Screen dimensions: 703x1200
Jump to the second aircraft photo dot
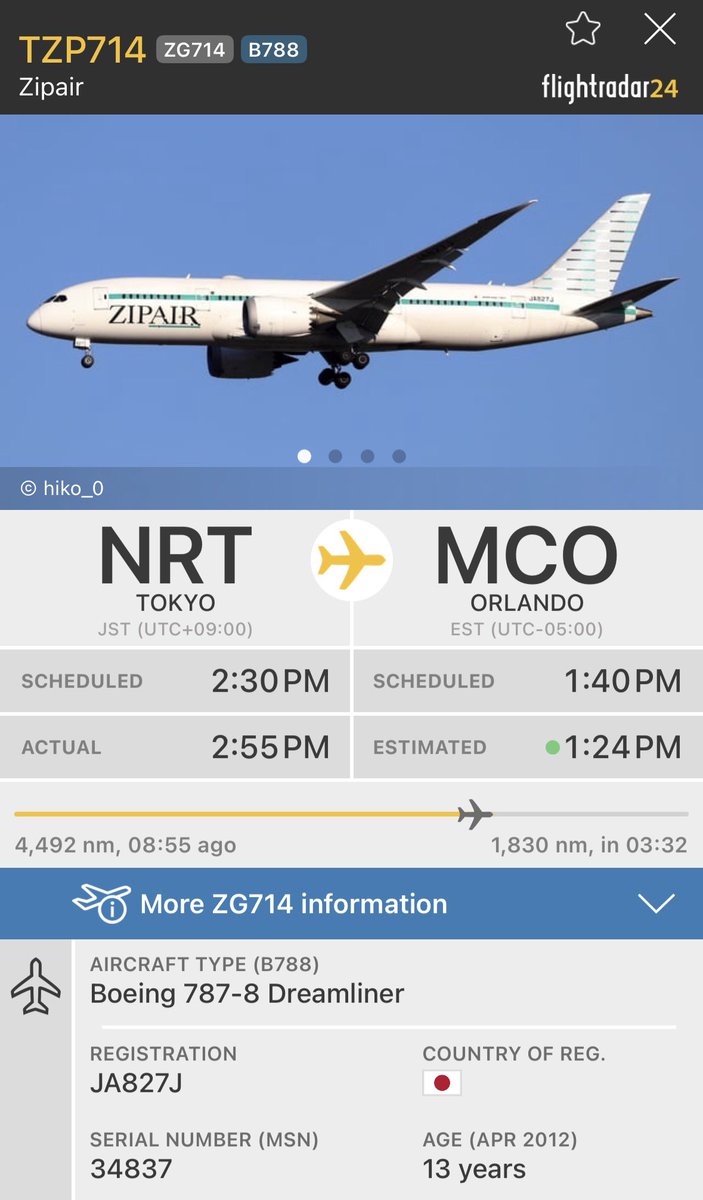(335, 456)
